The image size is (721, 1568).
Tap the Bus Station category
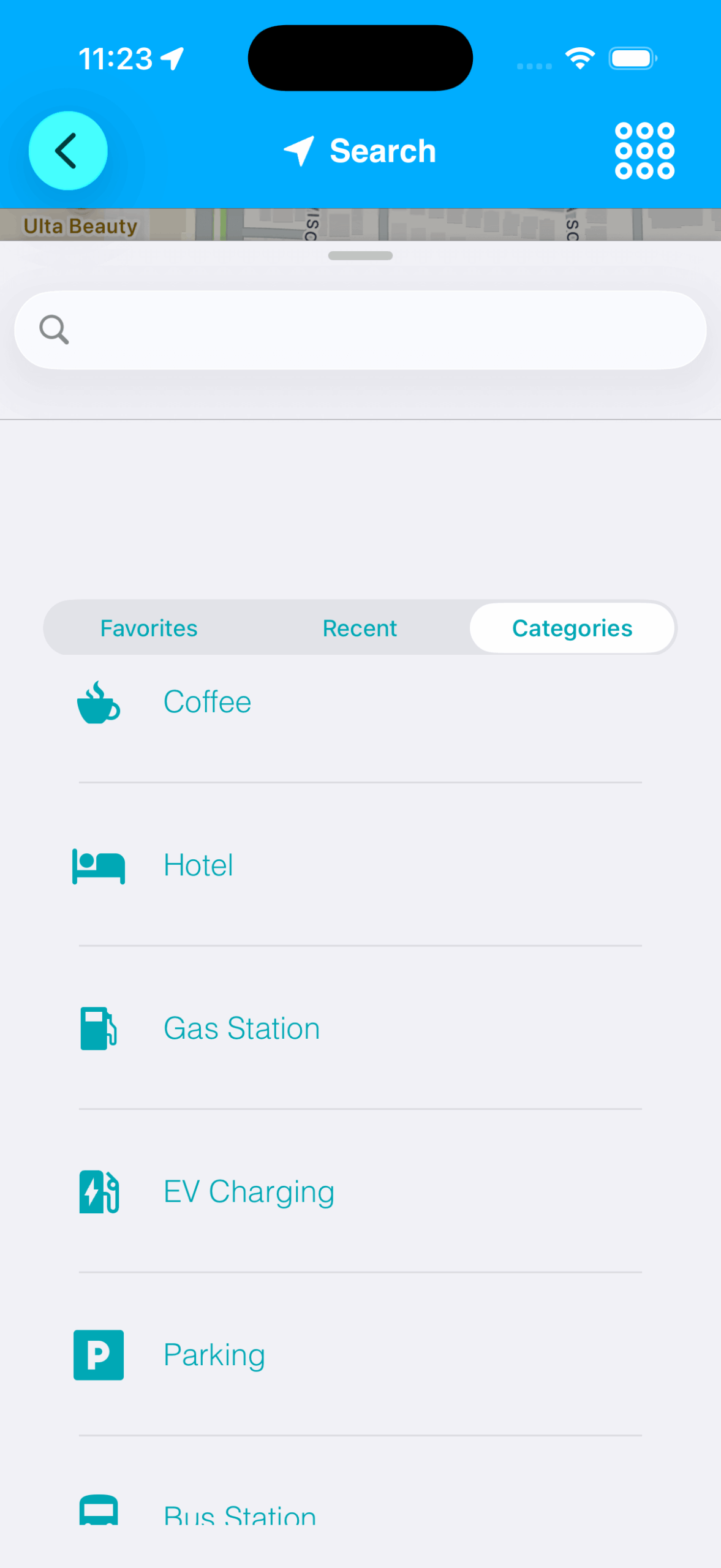pyautogui.click(x=240, y=1514)
